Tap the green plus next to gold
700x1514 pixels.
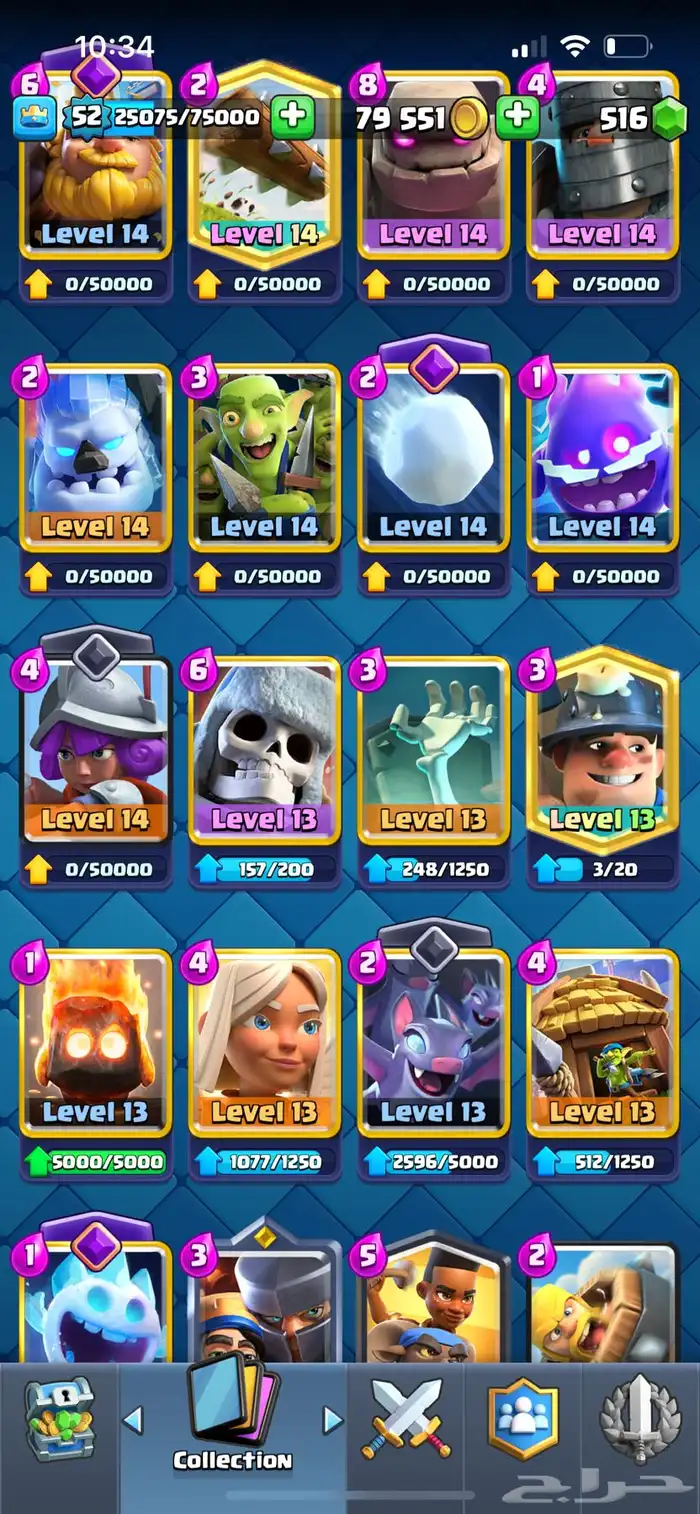(517, 119)
